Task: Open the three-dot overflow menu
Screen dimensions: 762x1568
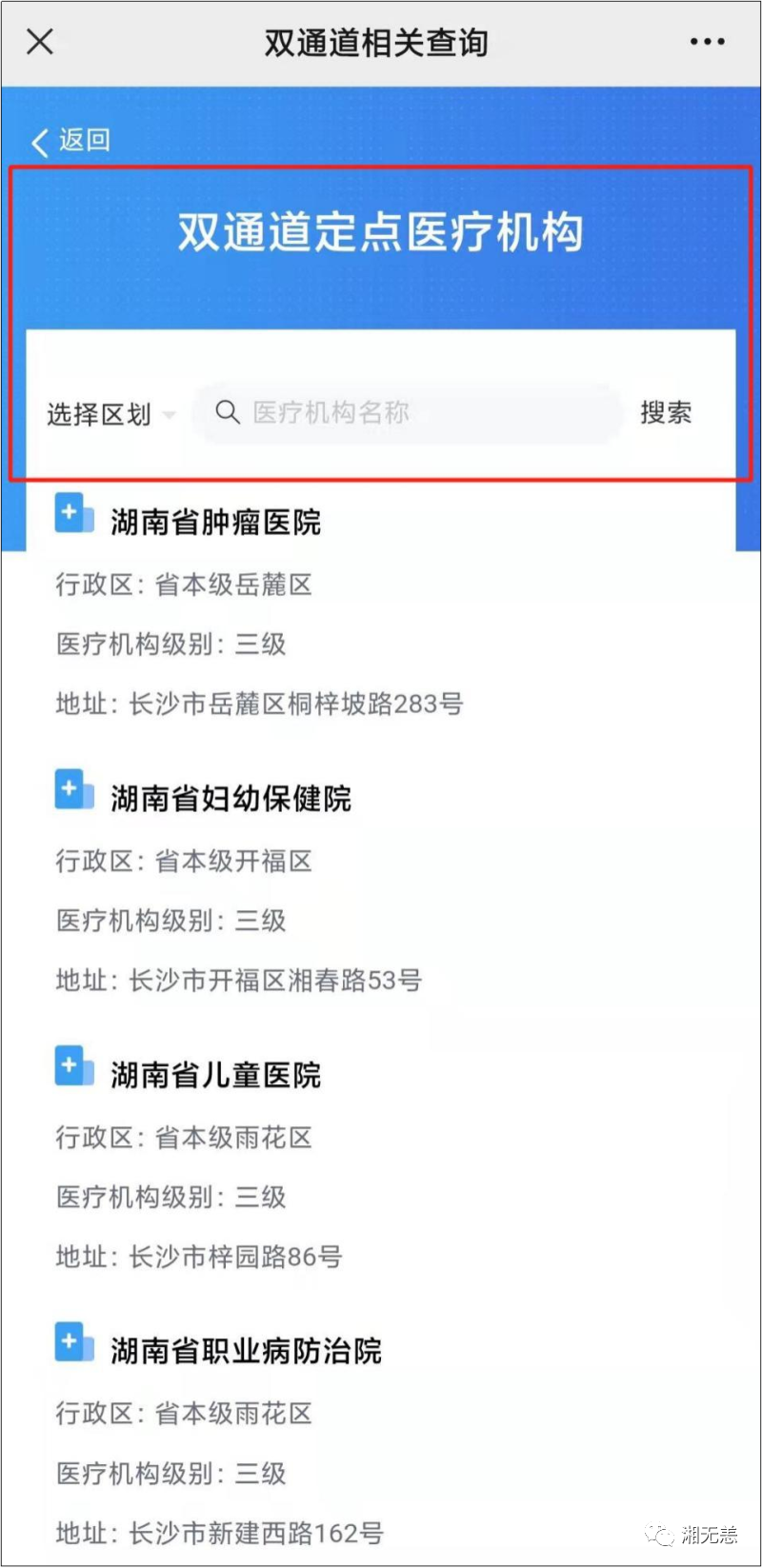Action: [707, 42]
